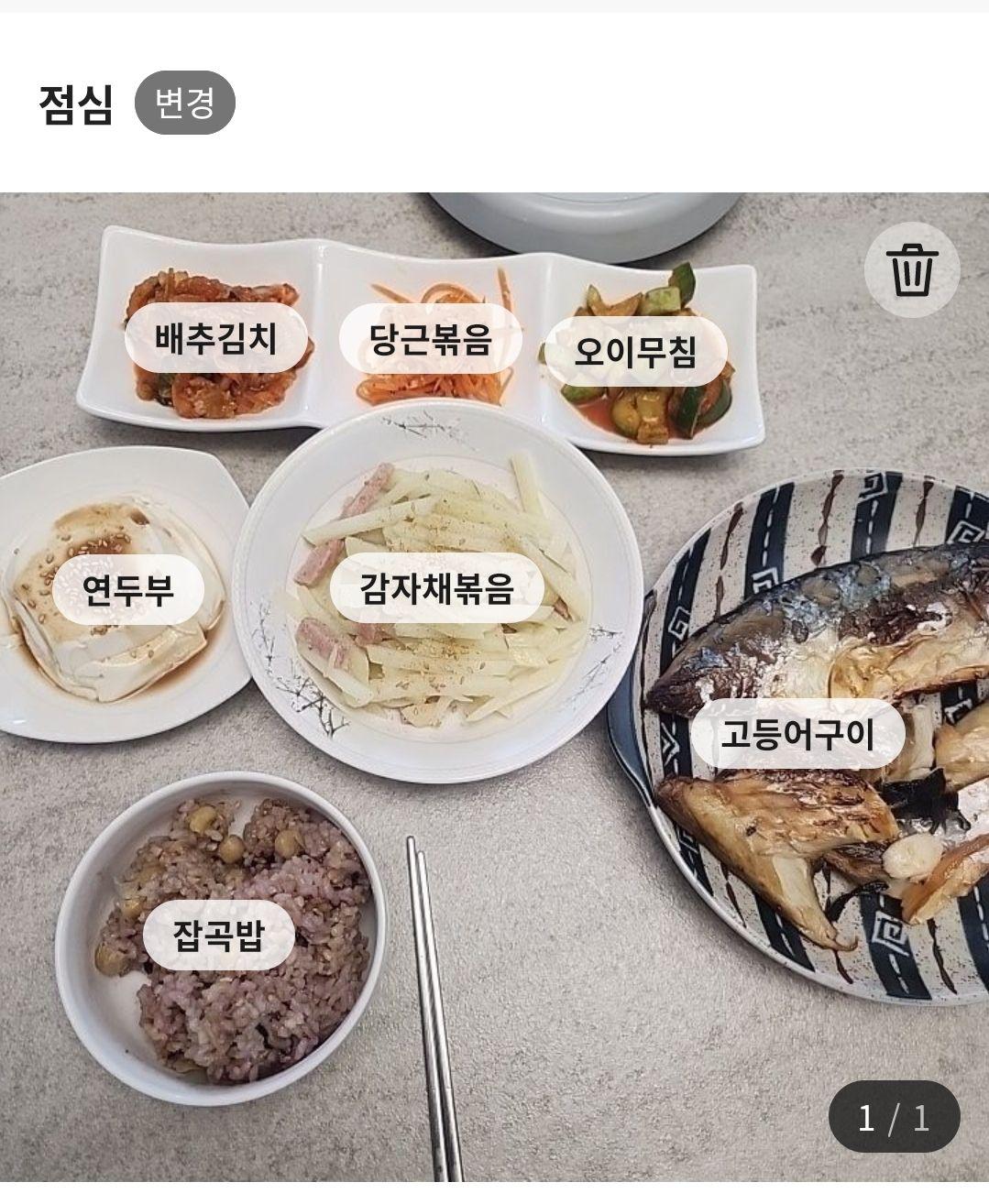Viewport: 989px width, 1204px height.
Task: Open the 감자채볶음 food tag
Action: point(436,587)
